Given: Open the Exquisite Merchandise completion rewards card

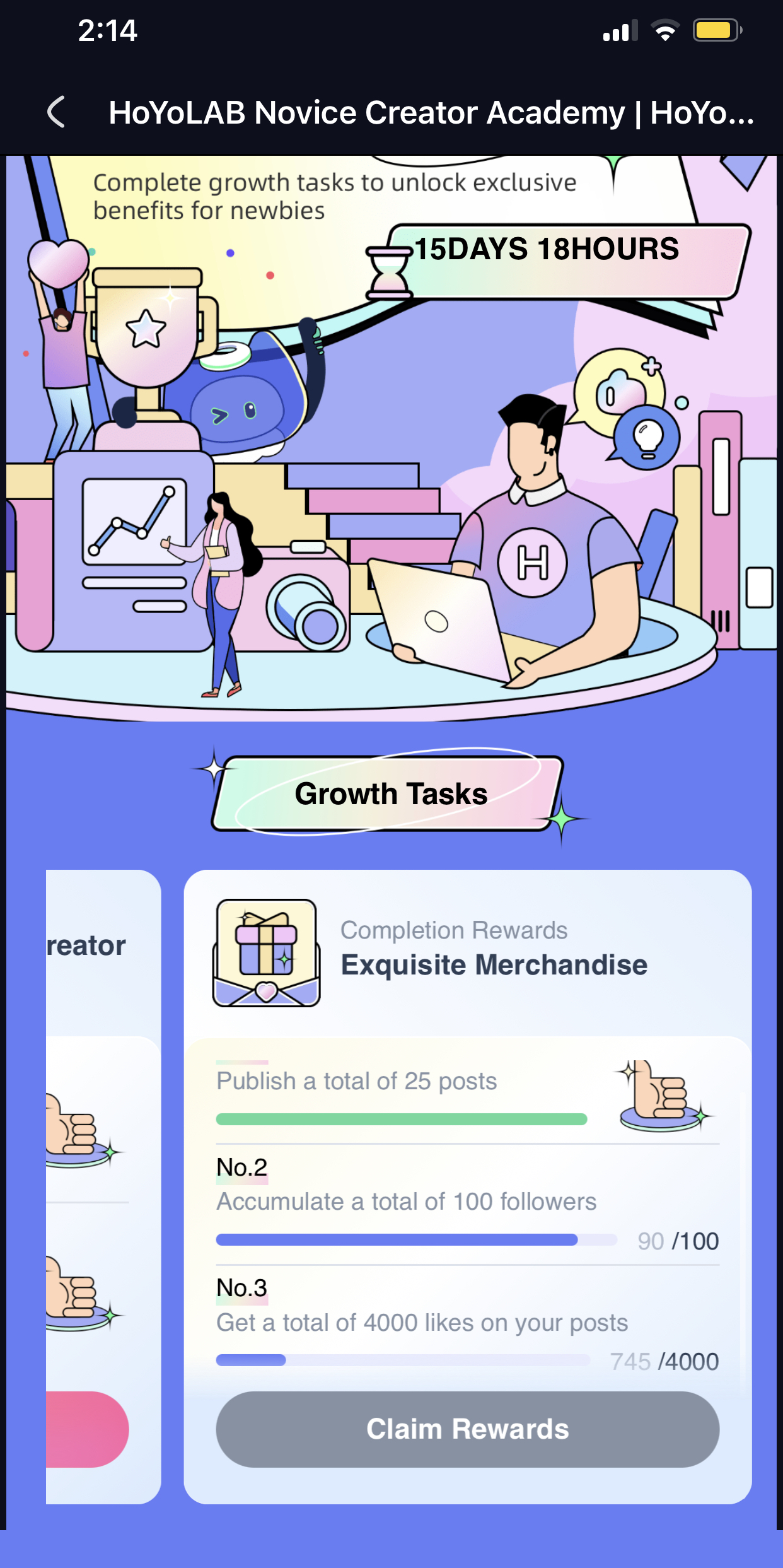Looking at the screenshot, I should (467, 953).
